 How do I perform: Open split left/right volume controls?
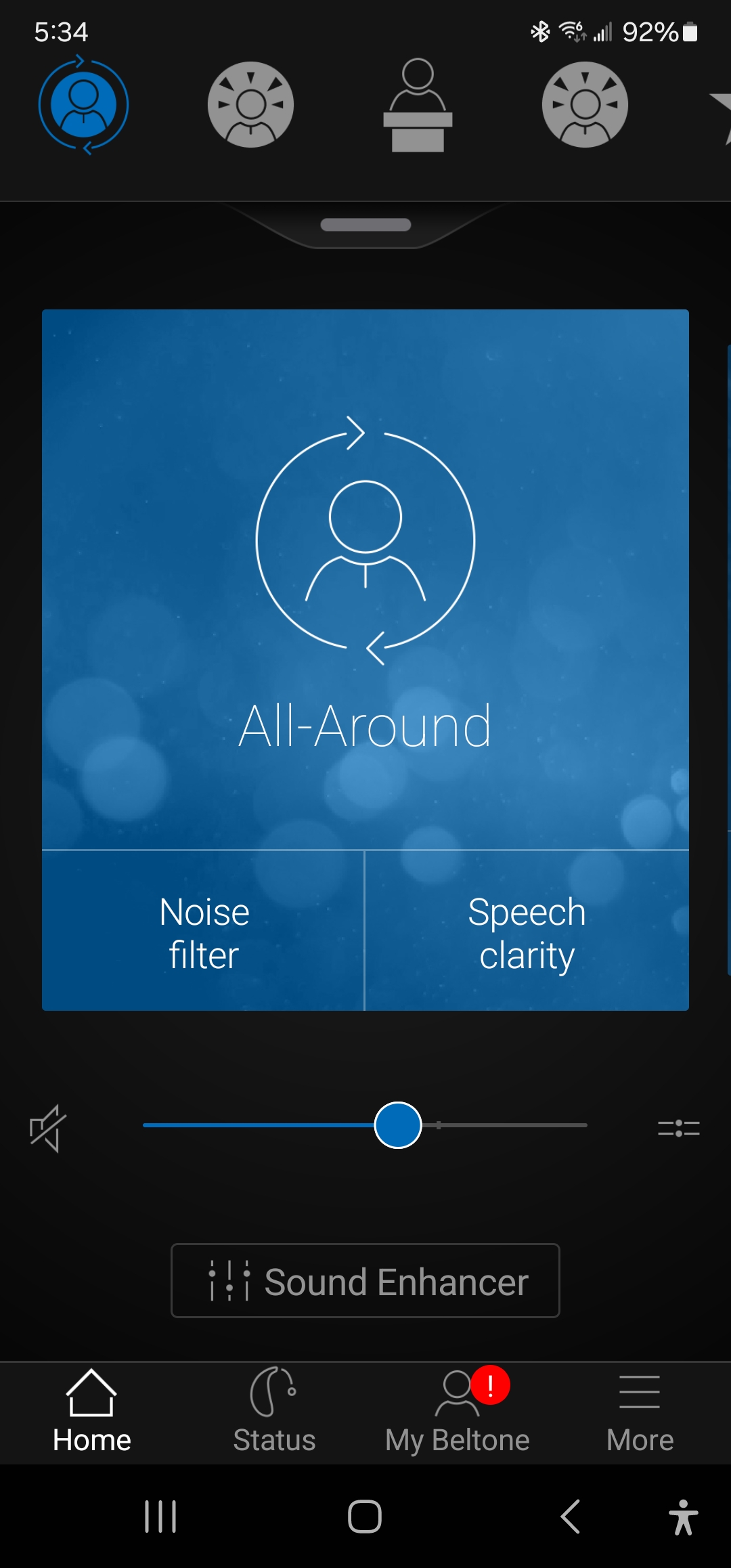pos(678,1128)
